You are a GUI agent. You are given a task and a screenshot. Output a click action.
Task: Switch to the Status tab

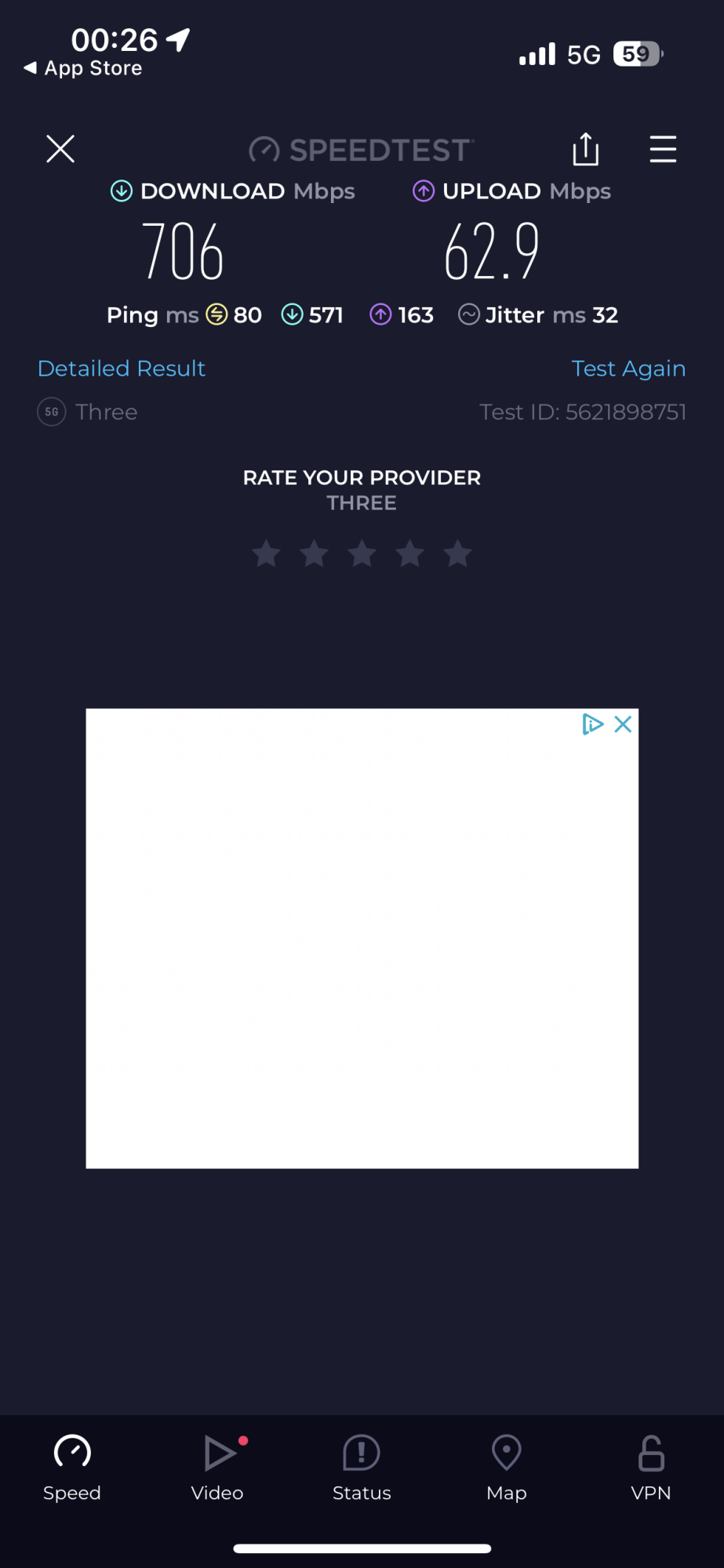point(362,1468)
